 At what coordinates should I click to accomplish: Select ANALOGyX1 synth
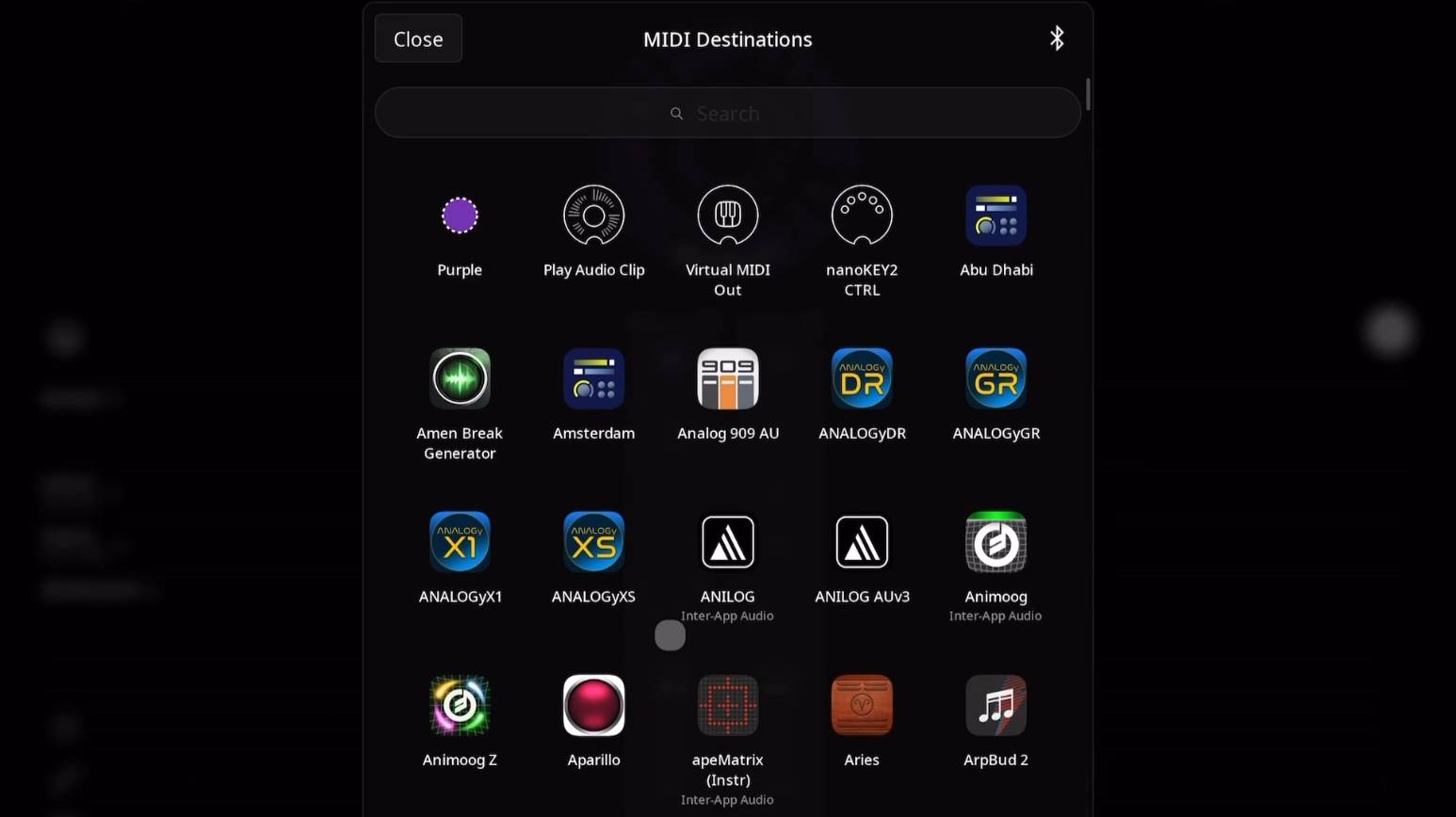[x=460, y=542]
